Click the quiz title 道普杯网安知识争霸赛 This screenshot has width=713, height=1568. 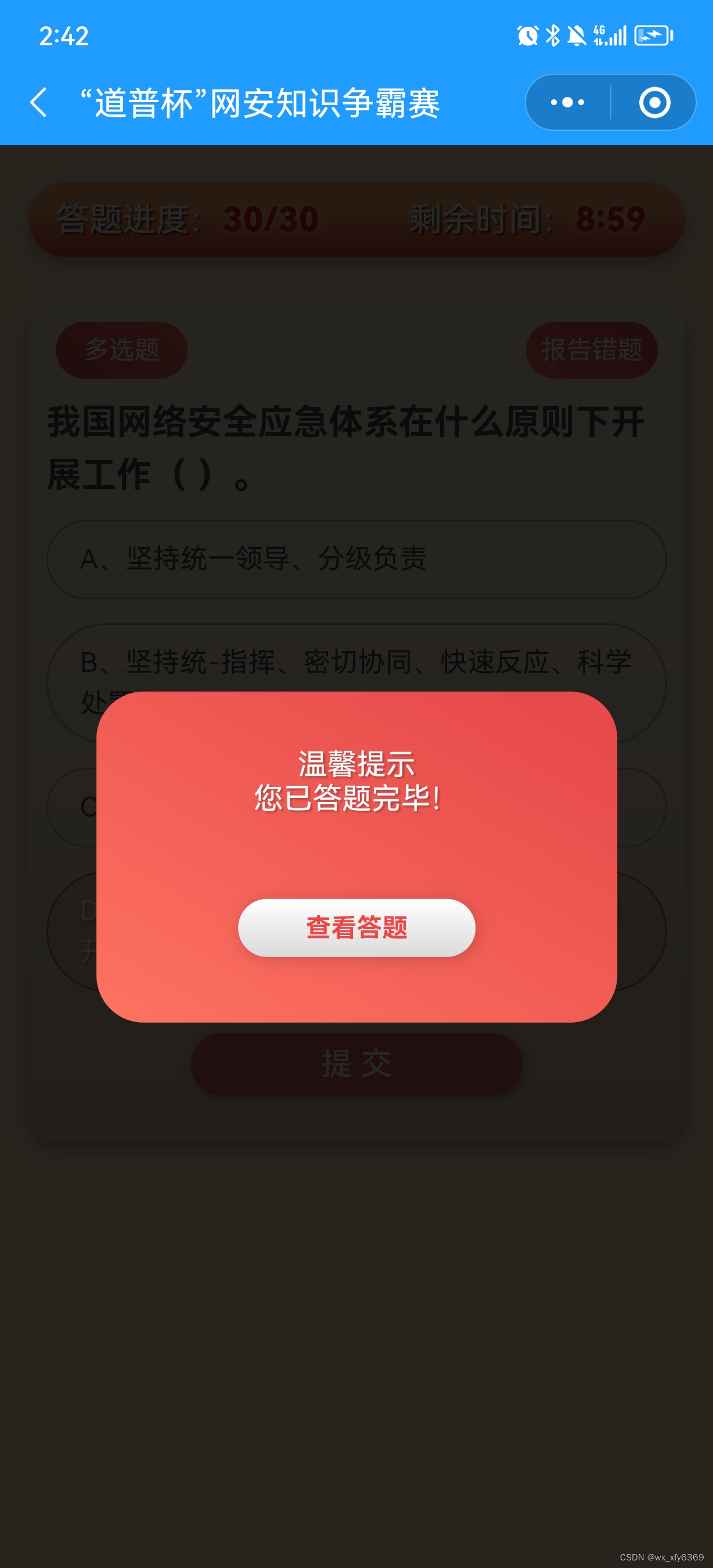(262, 102)
